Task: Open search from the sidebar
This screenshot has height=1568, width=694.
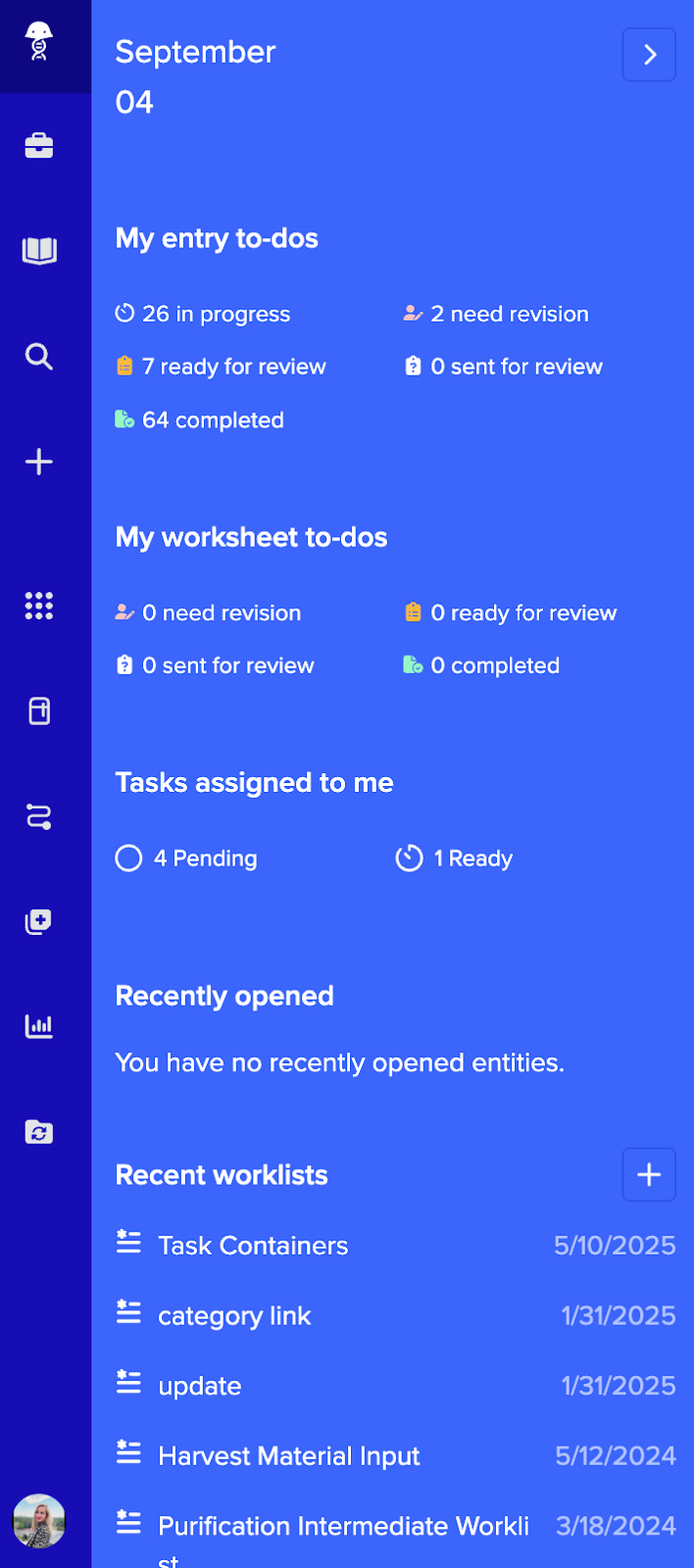Action: click(x=39, y=357)
